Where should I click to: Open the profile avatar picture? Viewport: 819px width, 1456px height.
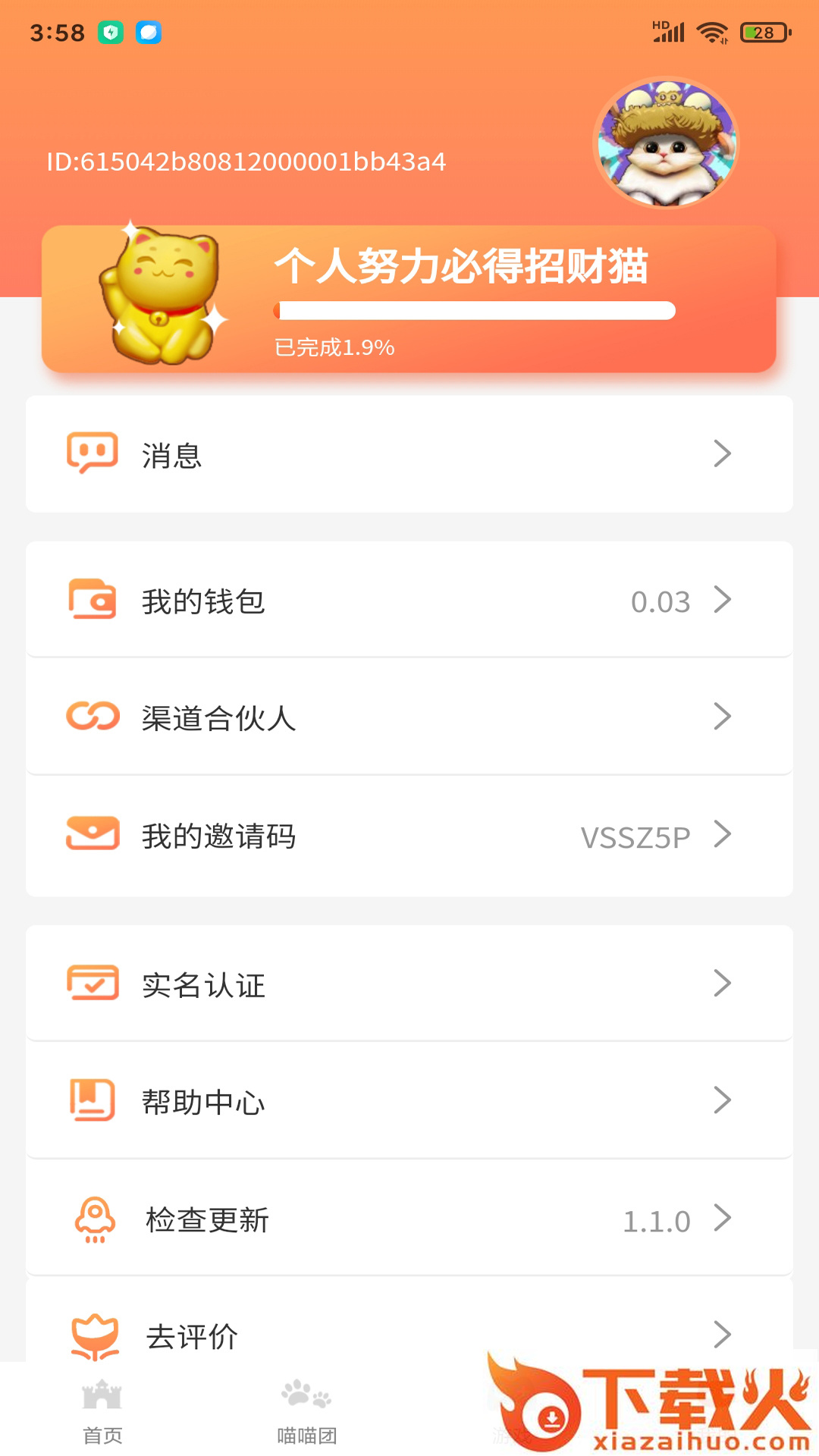coord(665,143)
